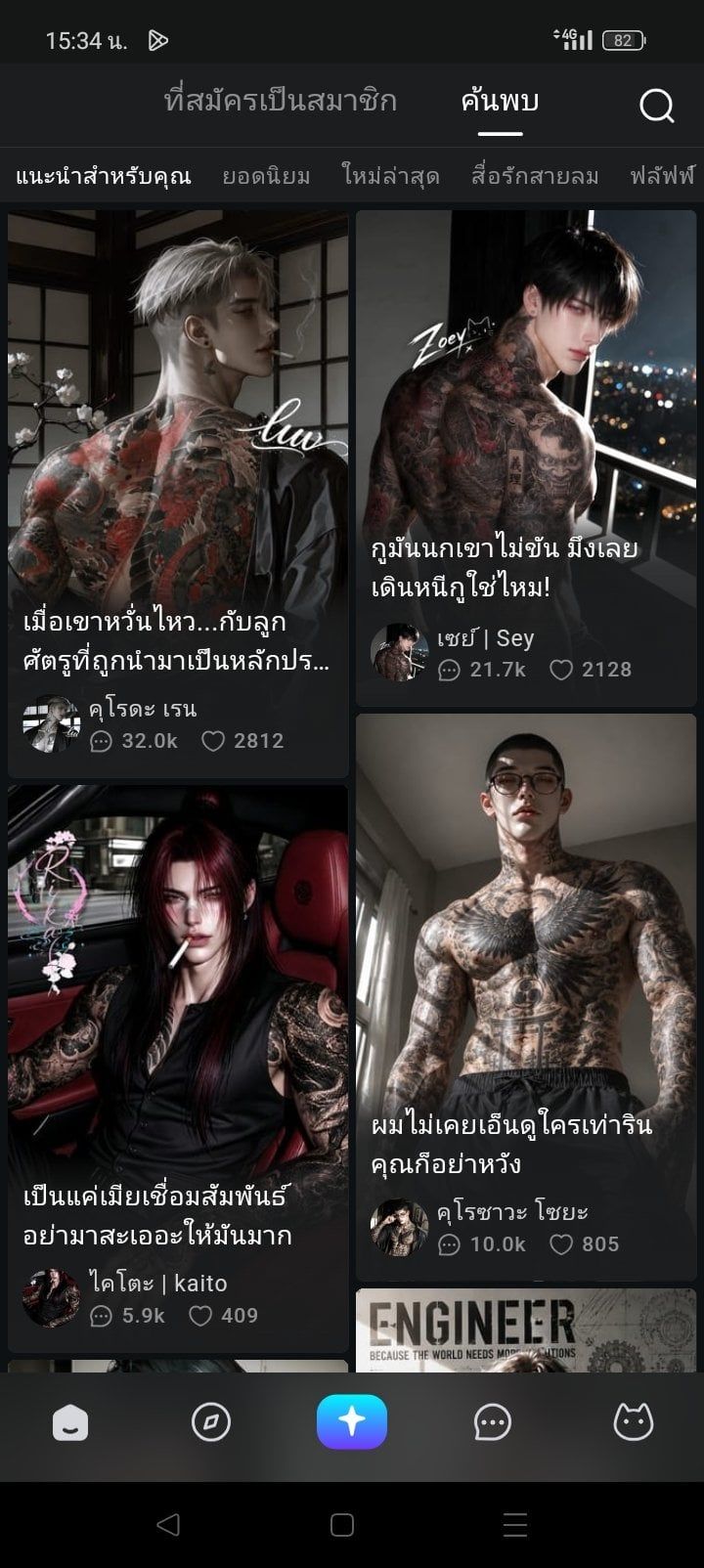This screenshot has height=1568, width=704.
Task: Switch to the ยอดนิยม category
Action: (266, 176)
